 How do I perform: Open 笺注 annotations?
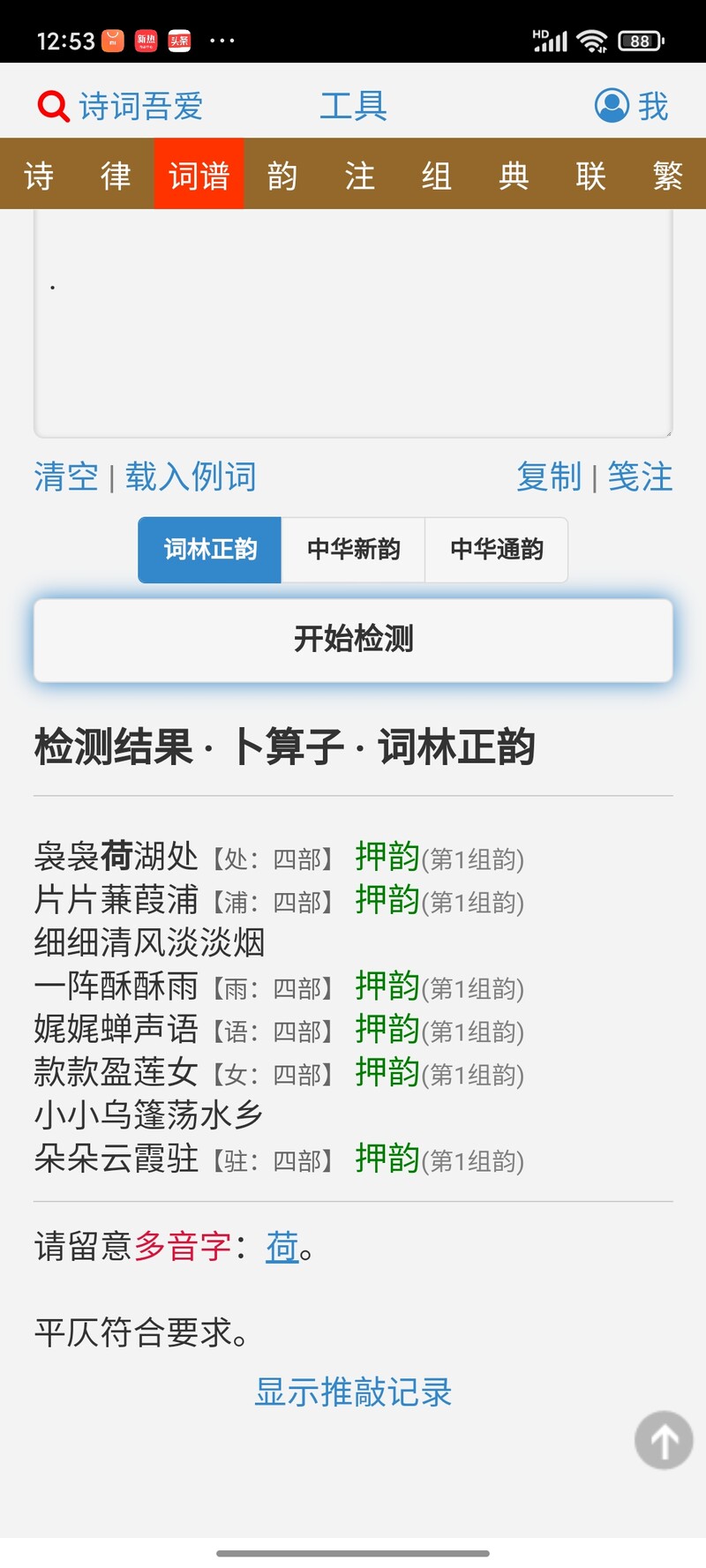pyautogui.click(x=640, y=476)
